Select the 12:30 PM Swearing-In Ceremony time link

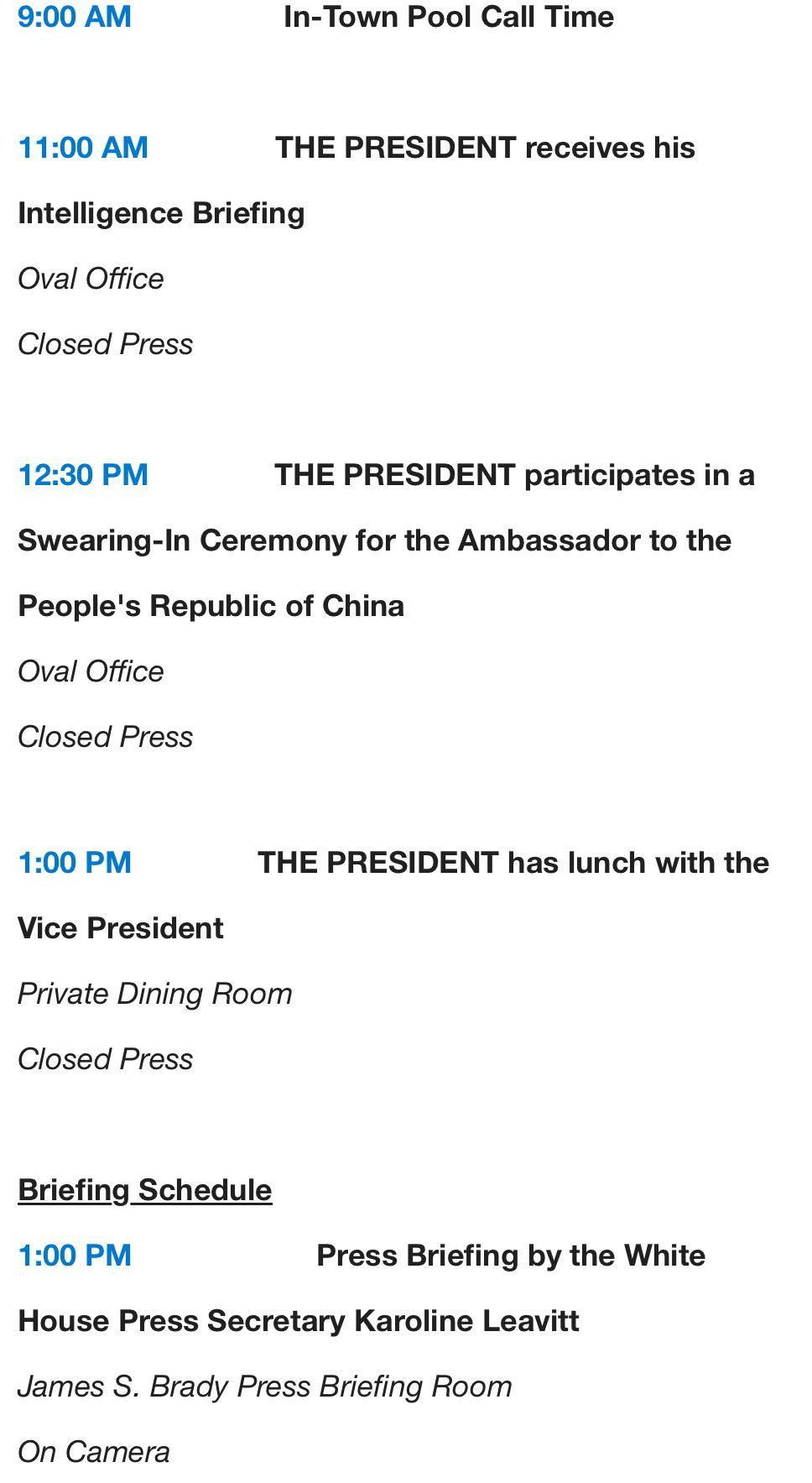[83, 475]
